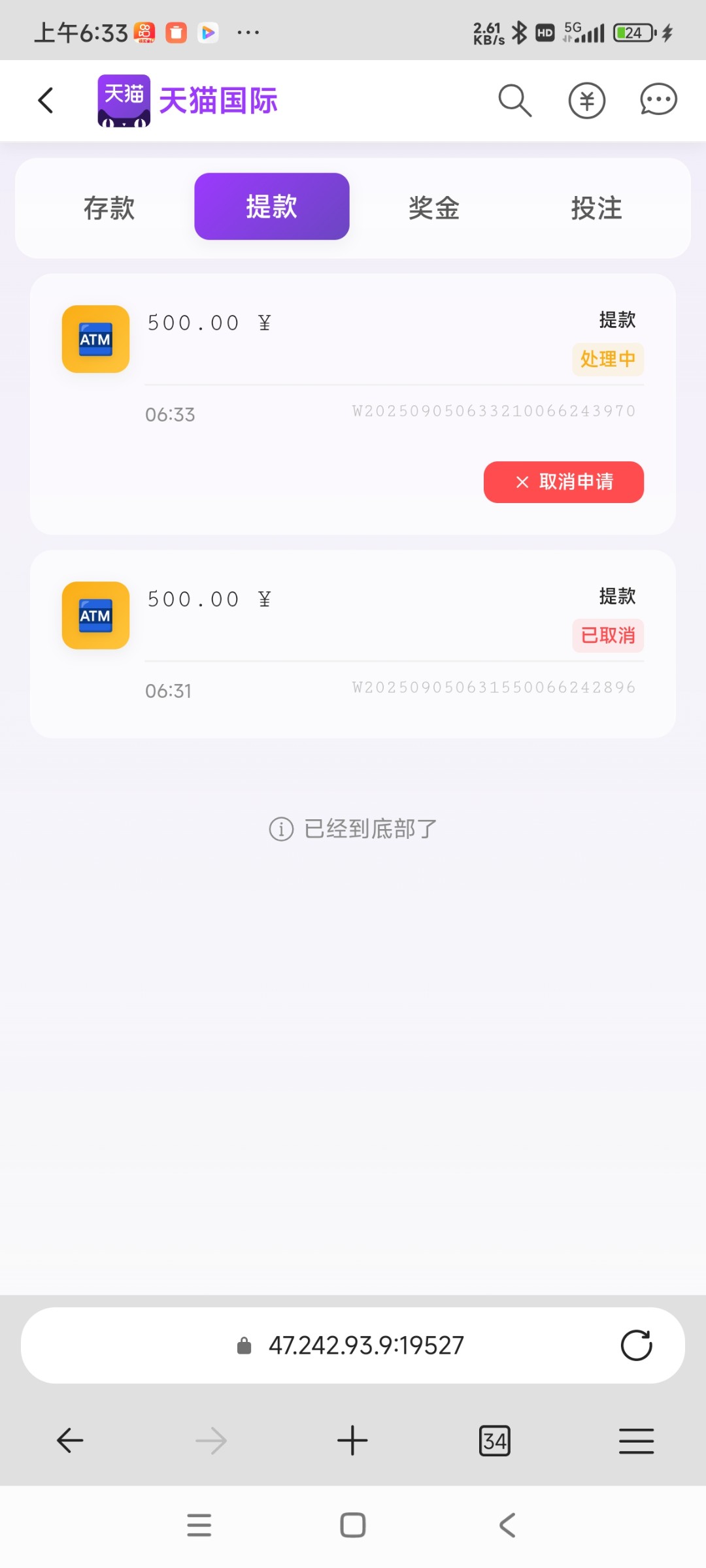Open the system recent apps view

(x=199, y=1526)
